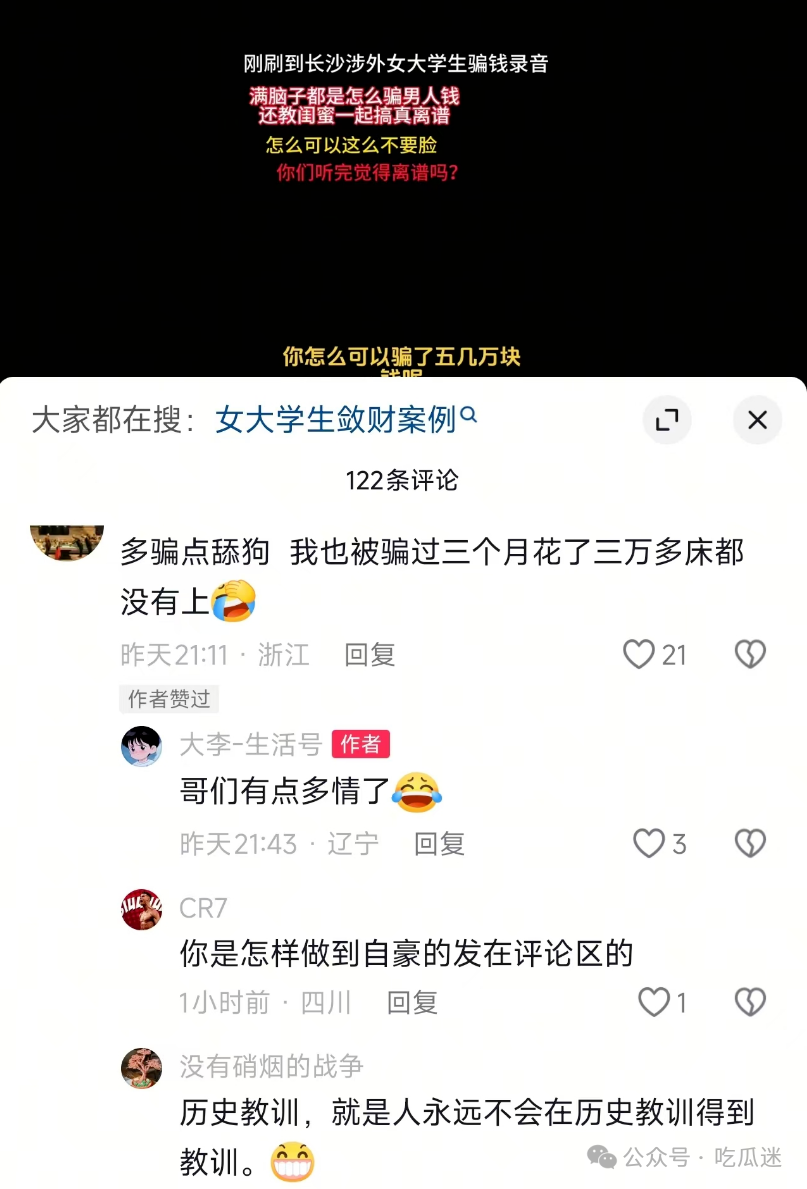The height and width of the screenshot is (1189, 807).
Task: Like the Zhejiang comment with 21 likes
Action: tap(639, 655)
